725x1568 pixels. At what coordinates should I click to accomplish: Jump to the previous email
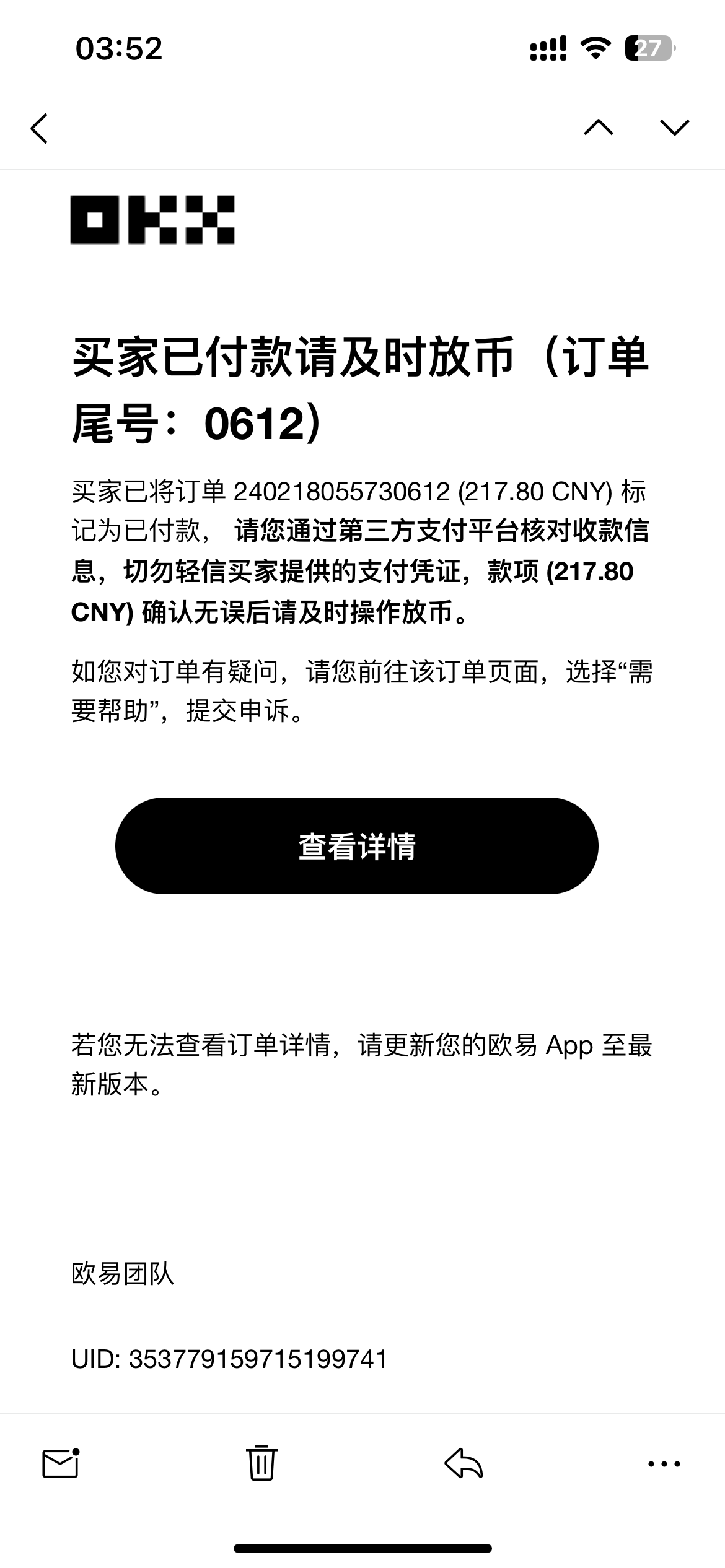coord(599,128)
